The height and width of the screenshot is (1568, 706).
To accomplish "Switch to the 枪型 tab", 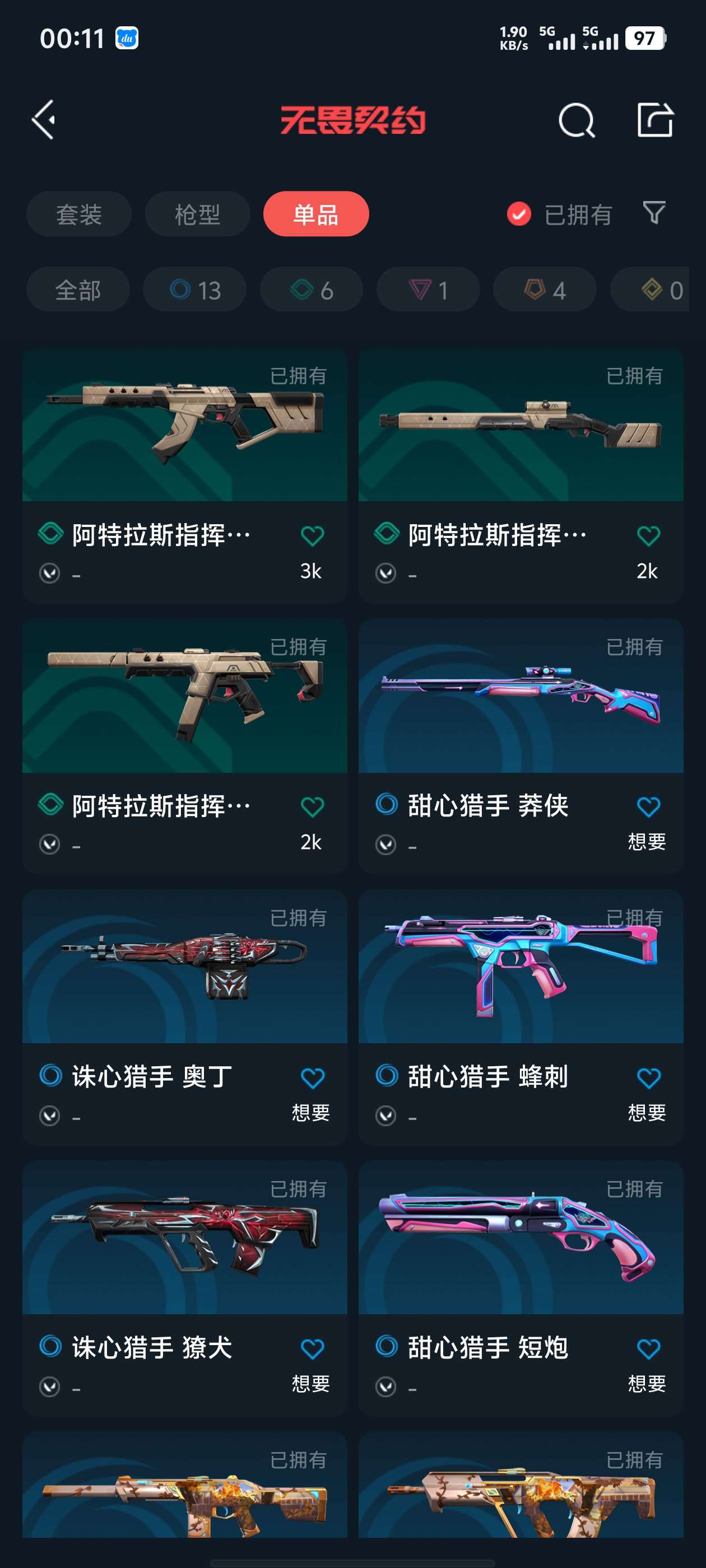I will 197,214.
